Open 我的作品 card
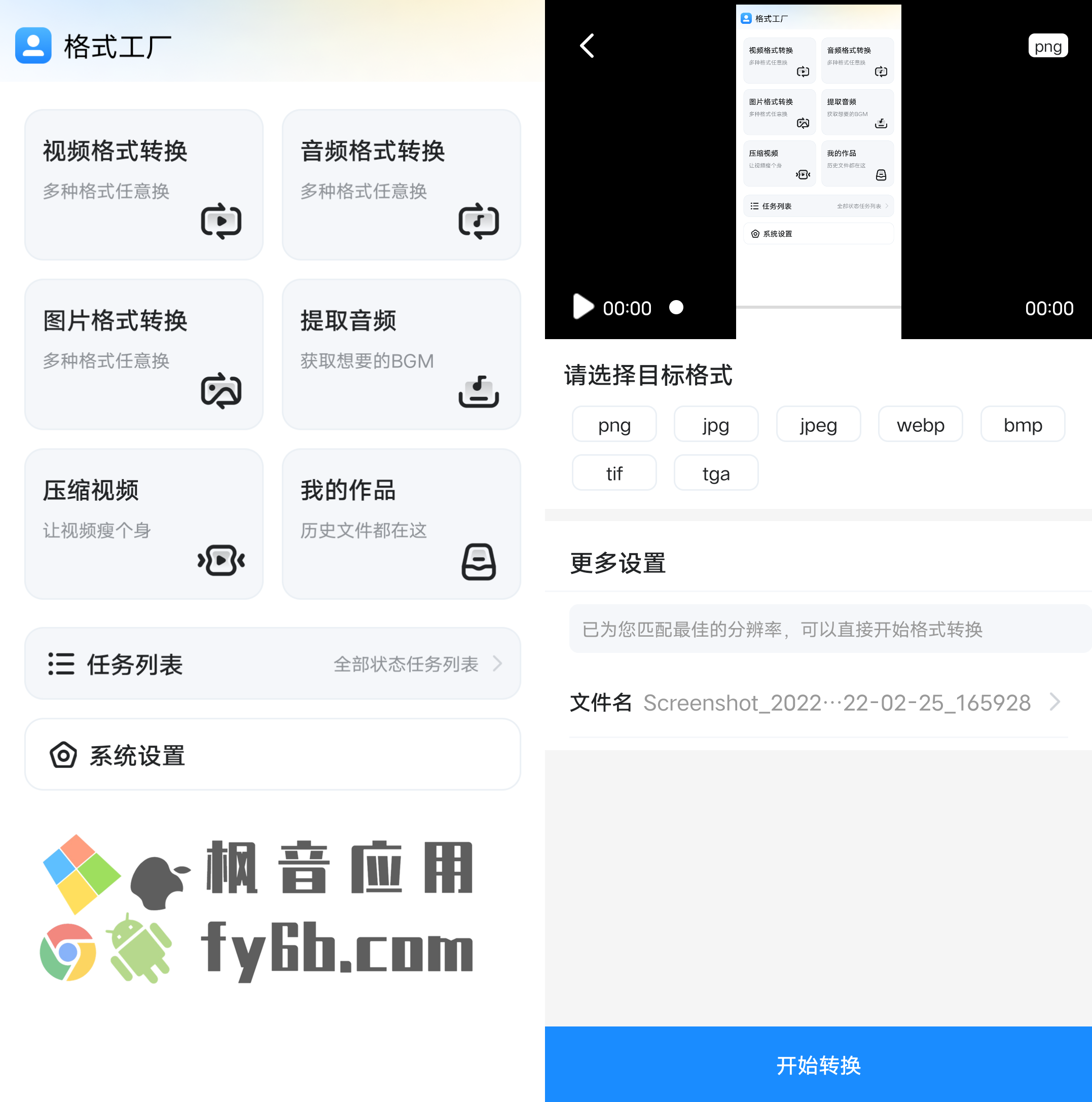This screenshot has height=1102, width=1092. coord(401,524)
